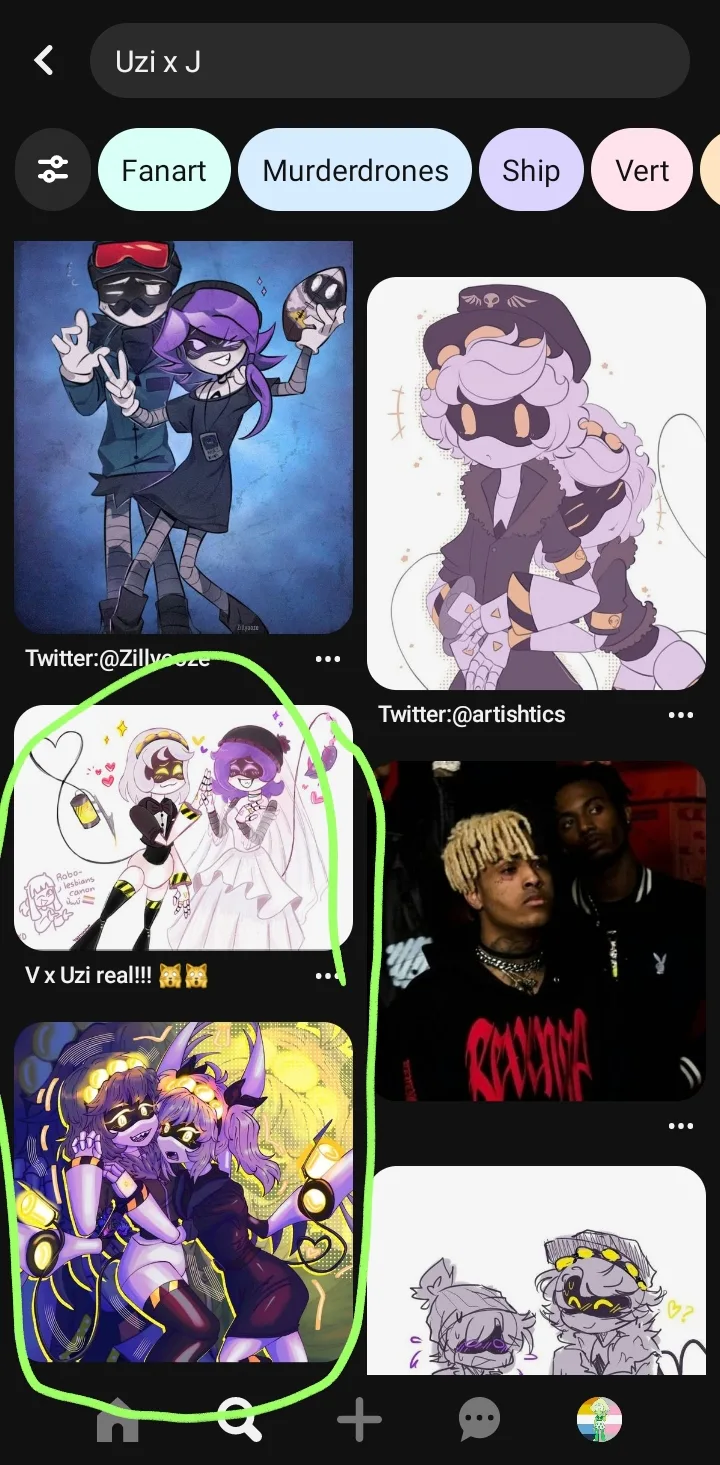Select the Fanart chip

coord(164,171)
